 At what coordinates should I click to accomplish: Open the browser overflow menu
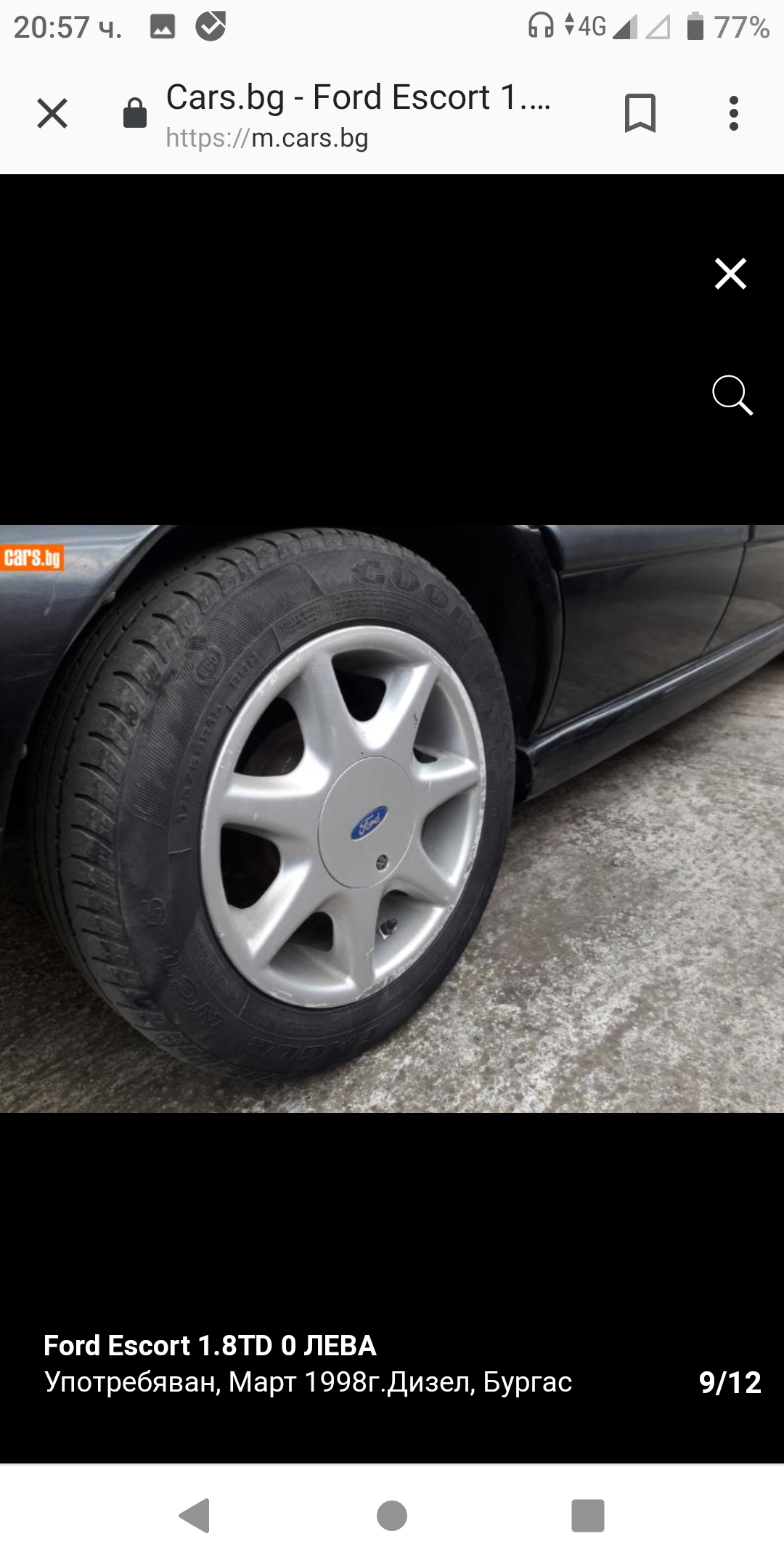(733, 113)
